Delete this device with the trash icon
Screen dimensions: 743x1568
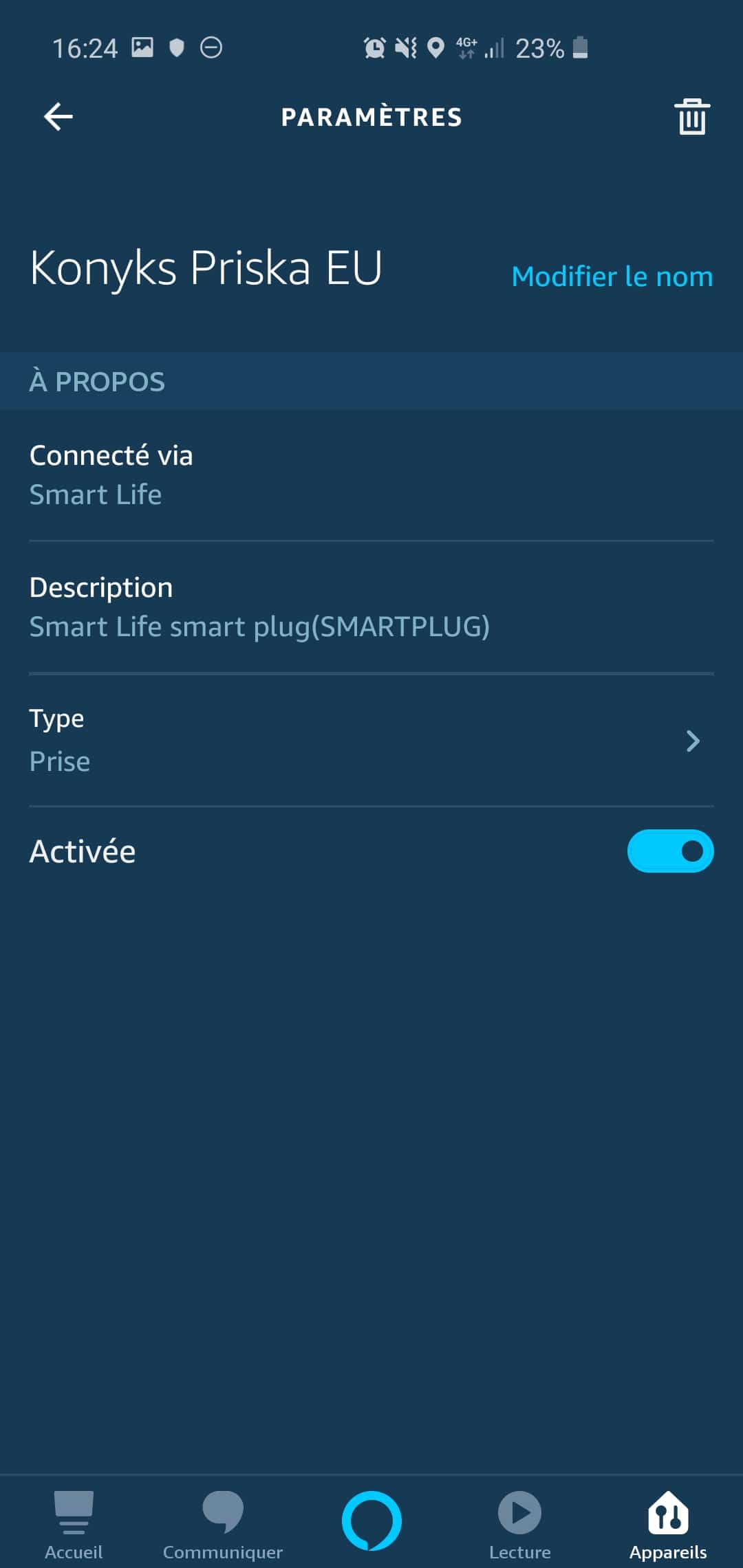[x=691, y=116]
